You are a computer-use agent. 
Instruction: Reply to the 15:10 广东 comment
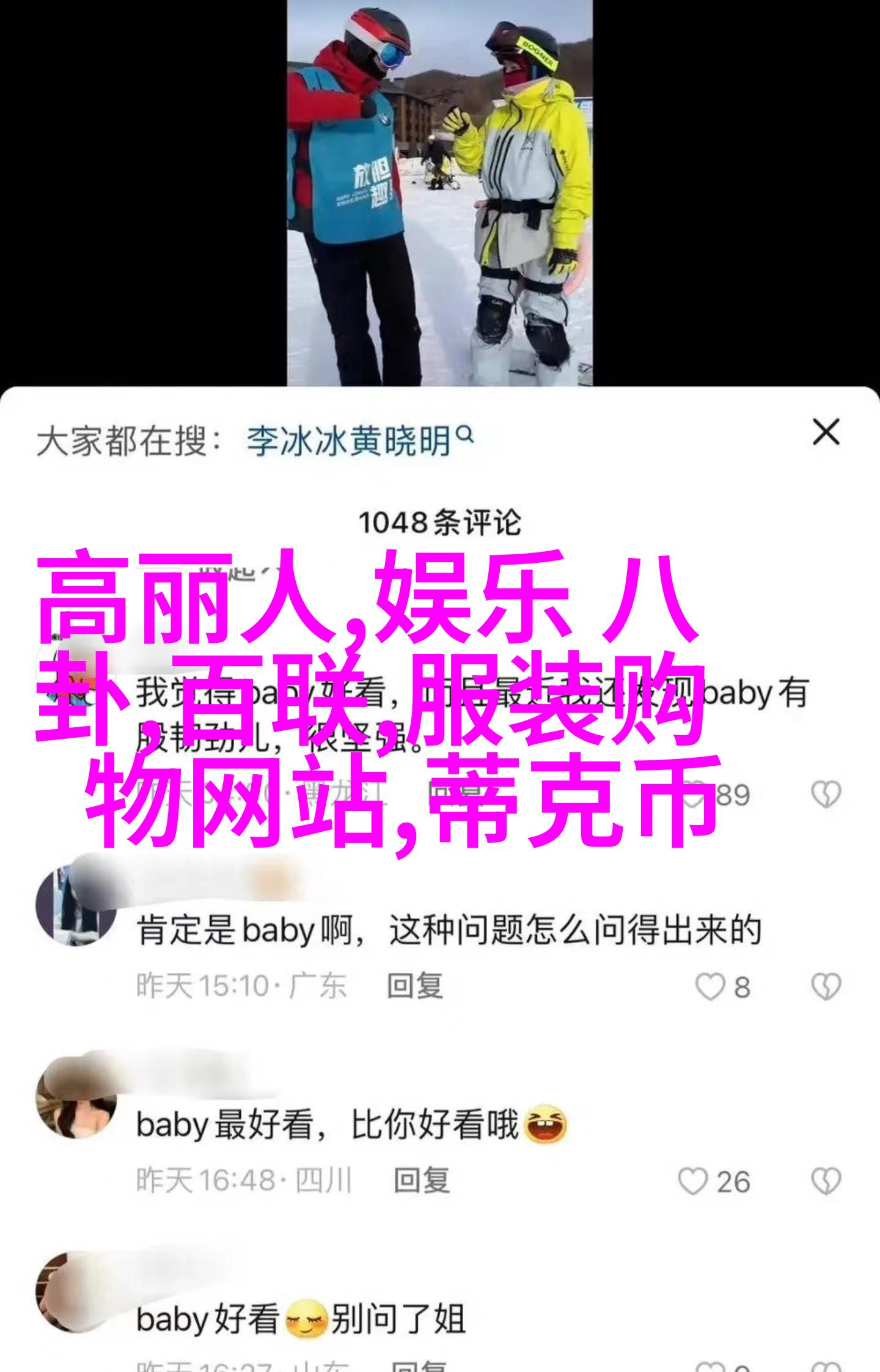click(415, 986)
